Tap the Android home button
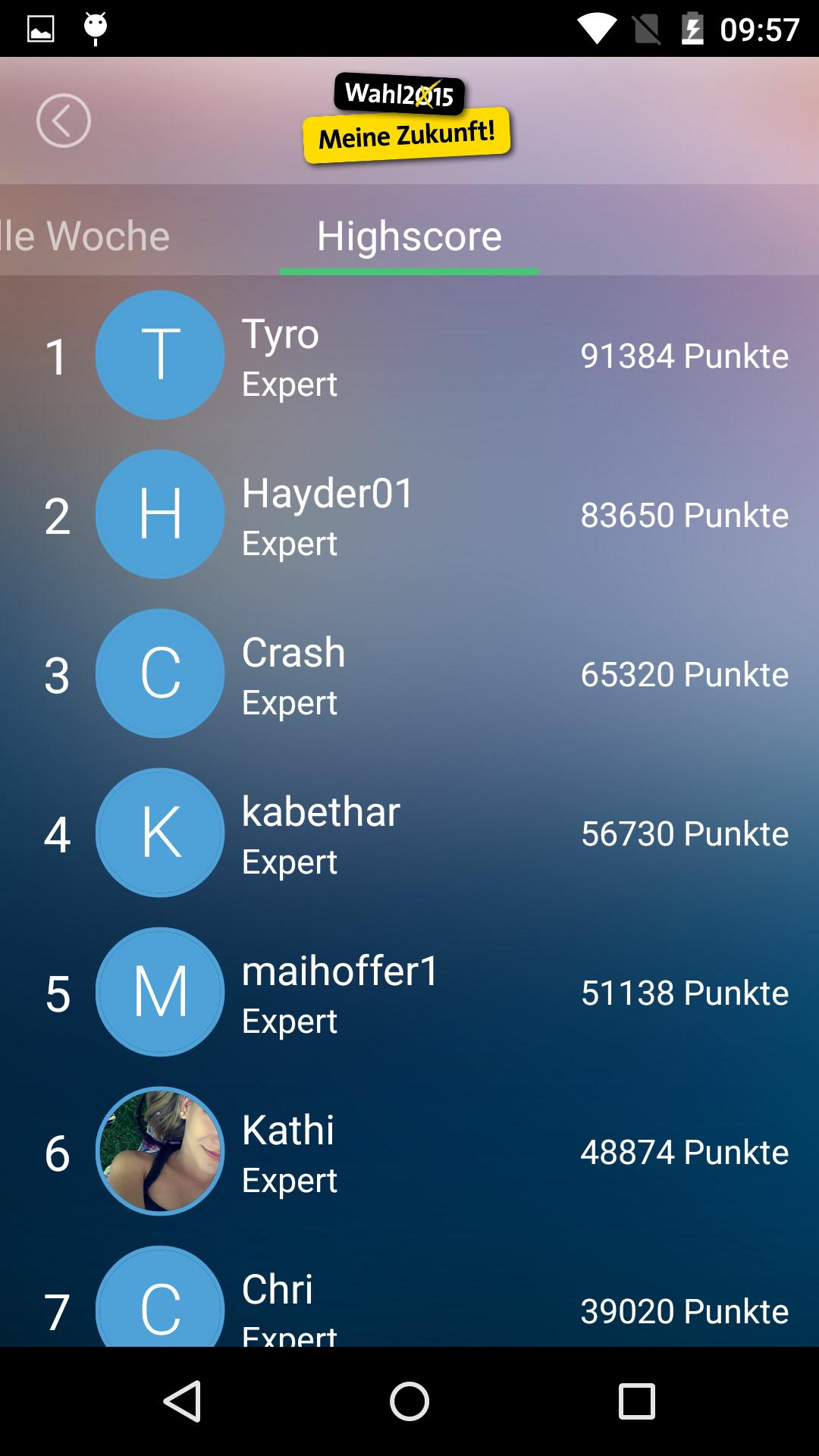The width and height of the screenshot is (819, 1456). click(409, 1401)
